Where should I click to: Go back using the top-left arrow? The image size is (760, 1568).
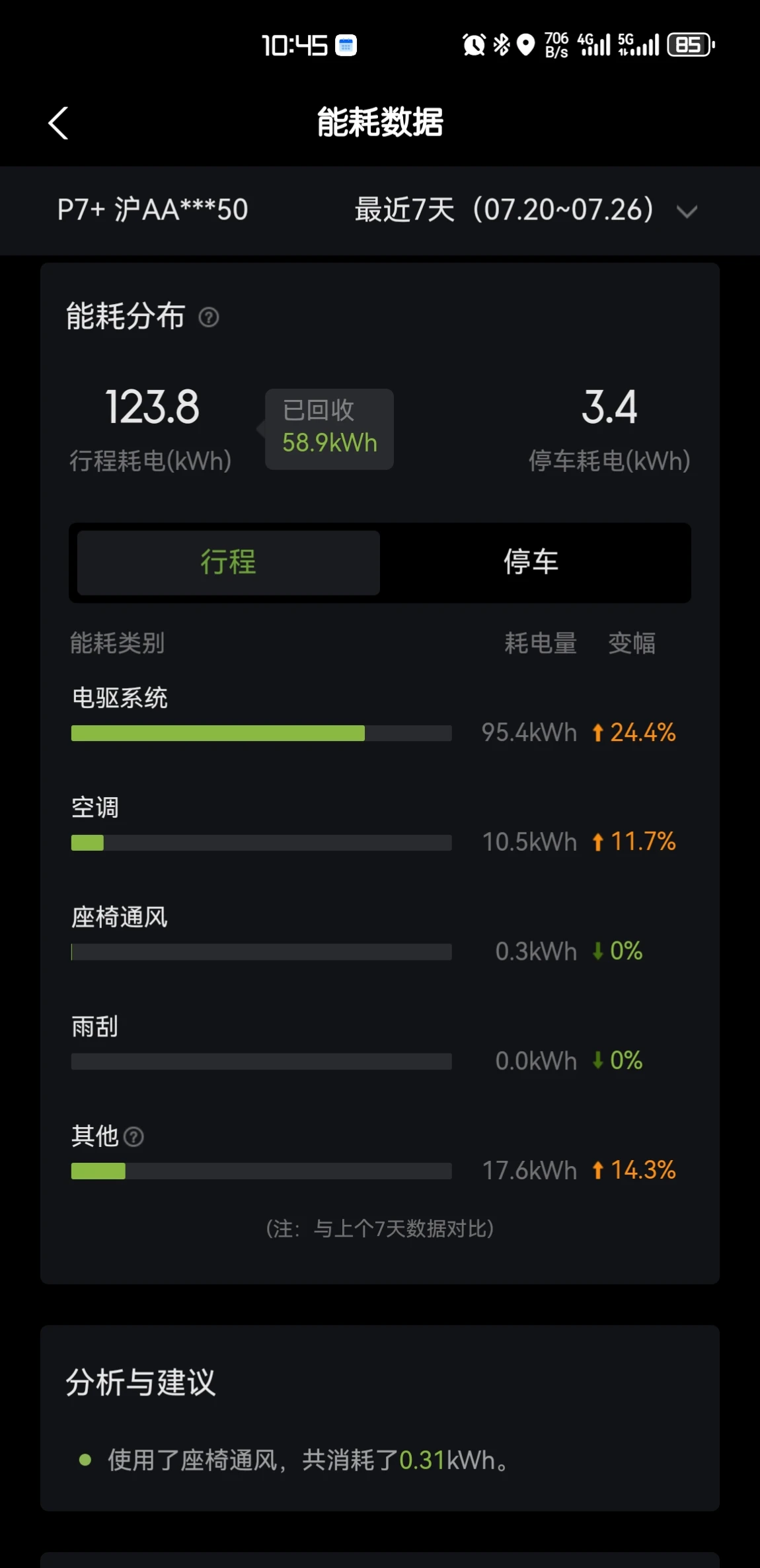[58, 123]
